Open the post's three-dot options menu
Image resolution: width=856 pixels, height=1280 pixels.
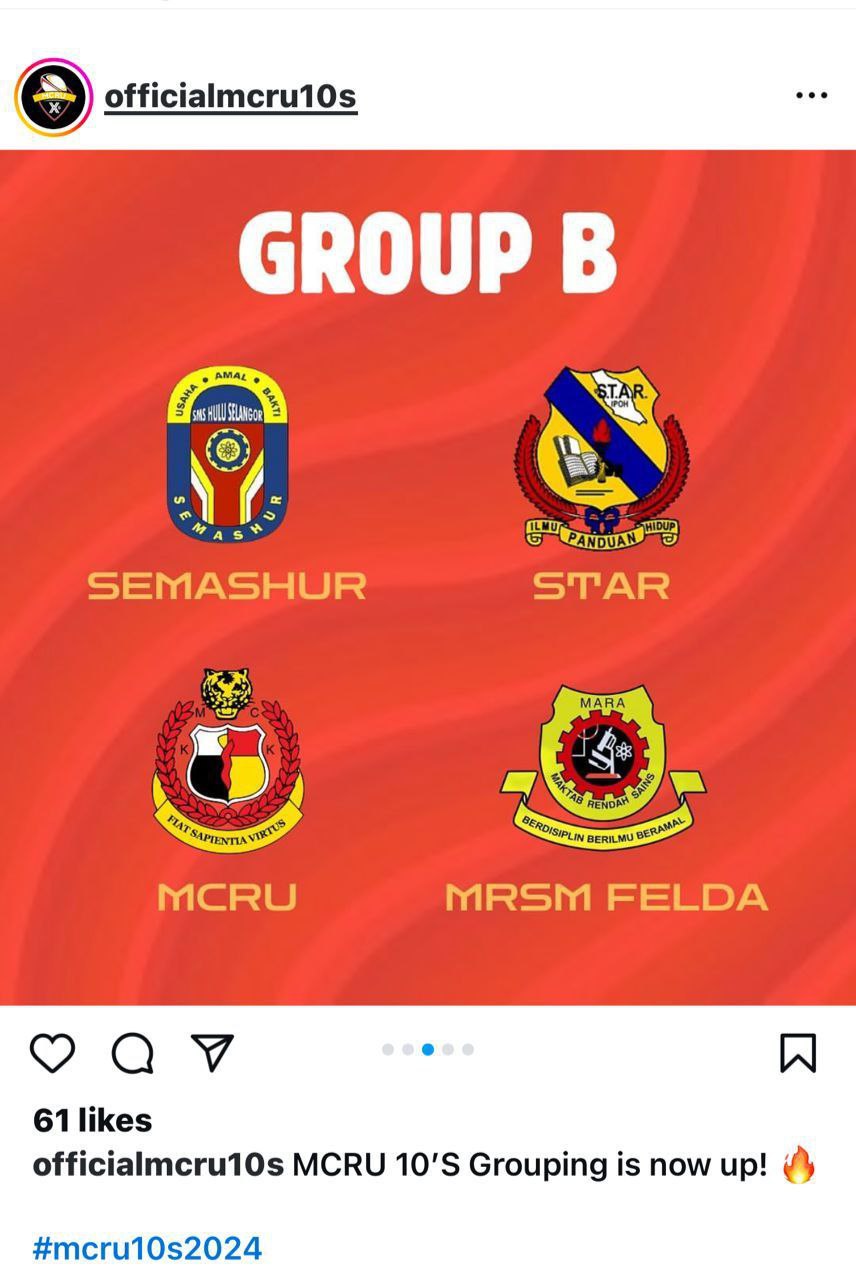tap(811, 96)
